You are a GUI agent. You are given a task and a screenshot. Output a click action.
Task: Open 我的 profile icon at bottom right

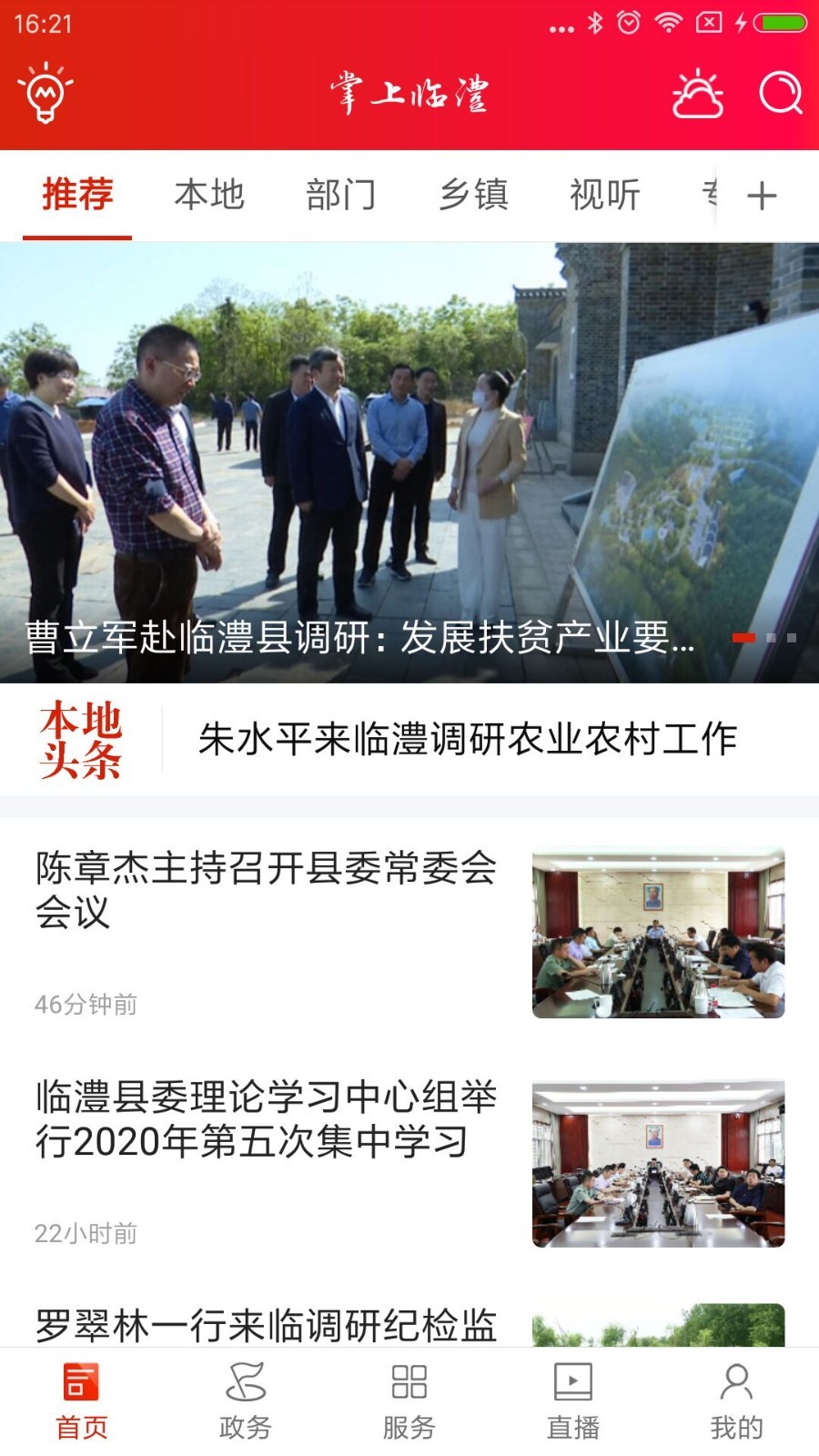point(735,1401)
